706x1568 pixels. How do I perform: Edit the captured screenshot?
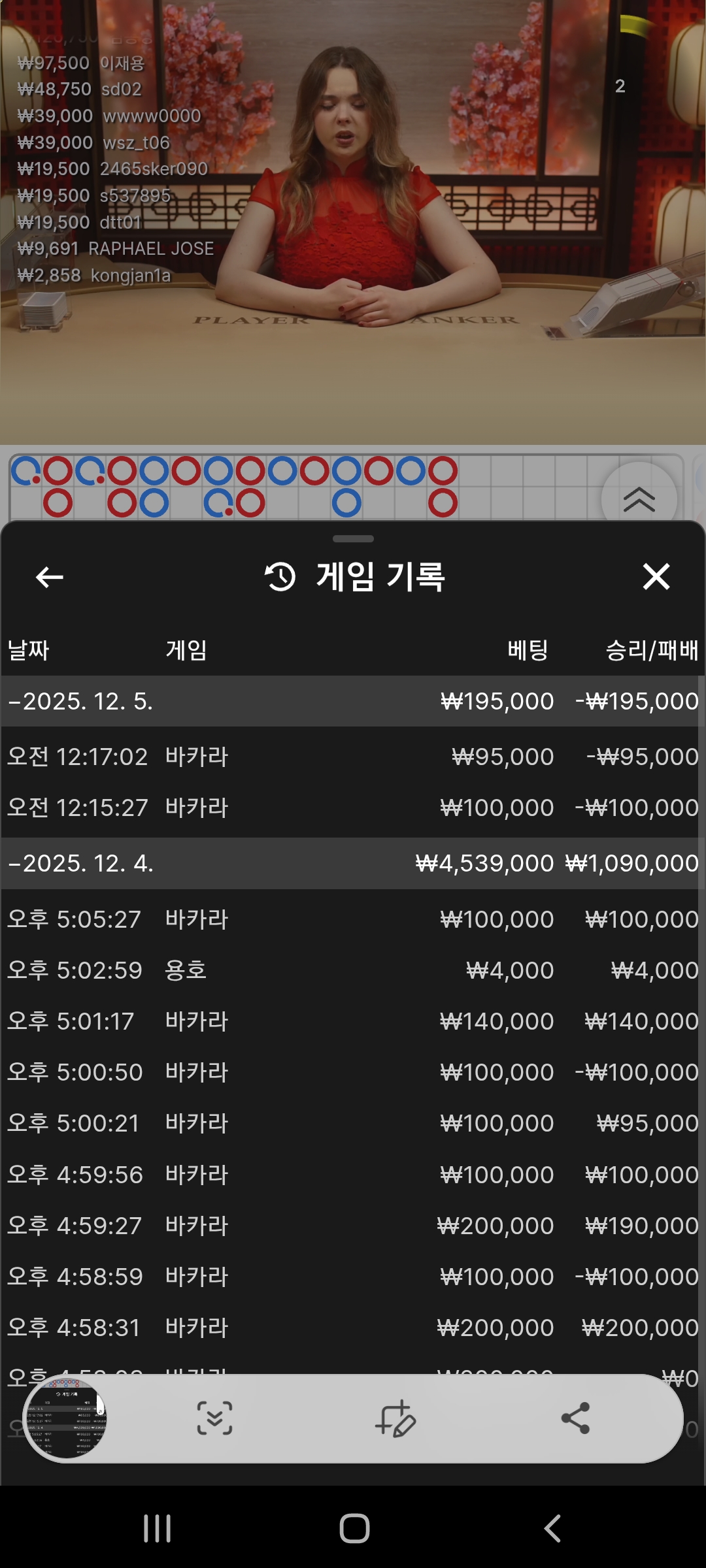[x=395, y=1418]
